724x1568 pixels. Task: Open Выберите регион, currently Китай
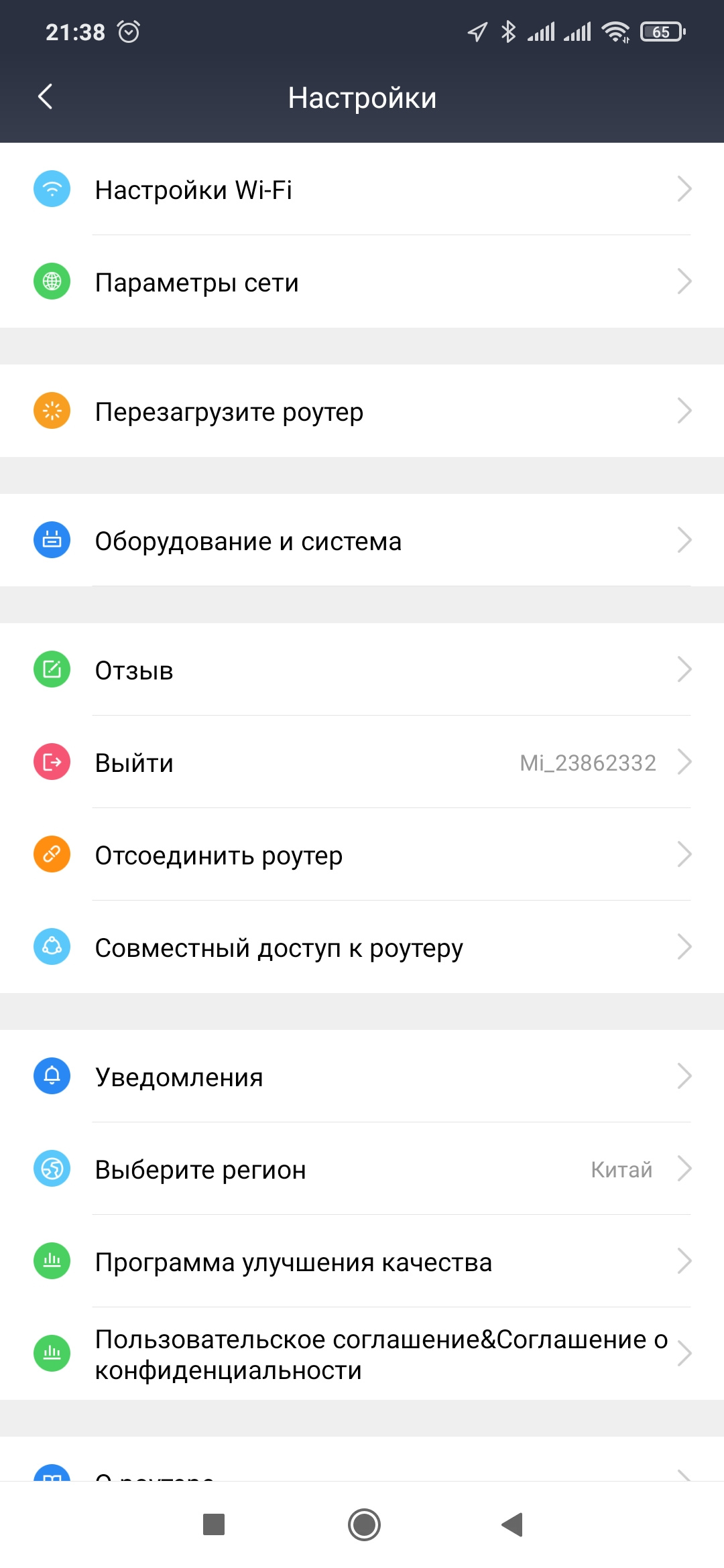point(362,1169)
